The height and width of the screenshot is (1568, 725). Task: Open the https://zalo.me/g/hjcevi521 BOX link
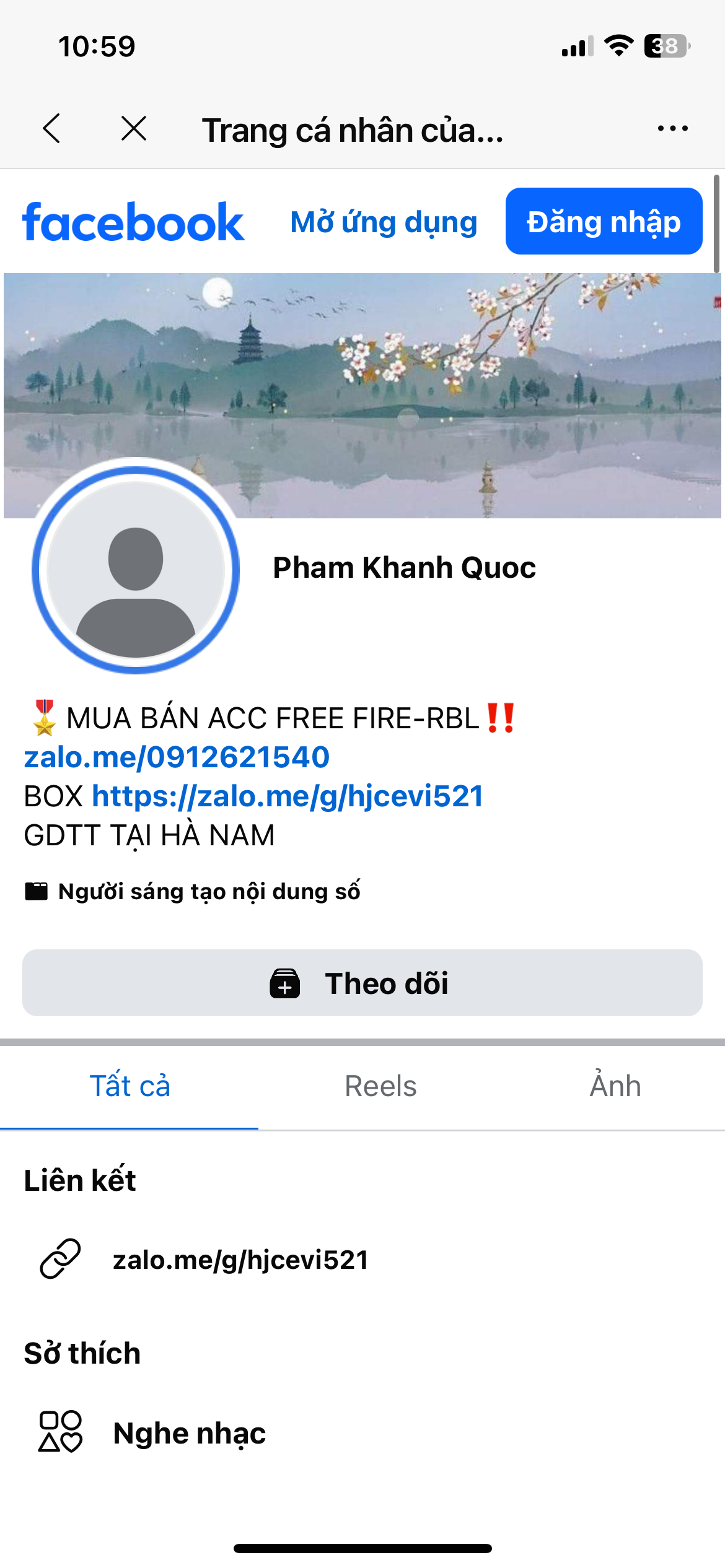tap(288, 796)
